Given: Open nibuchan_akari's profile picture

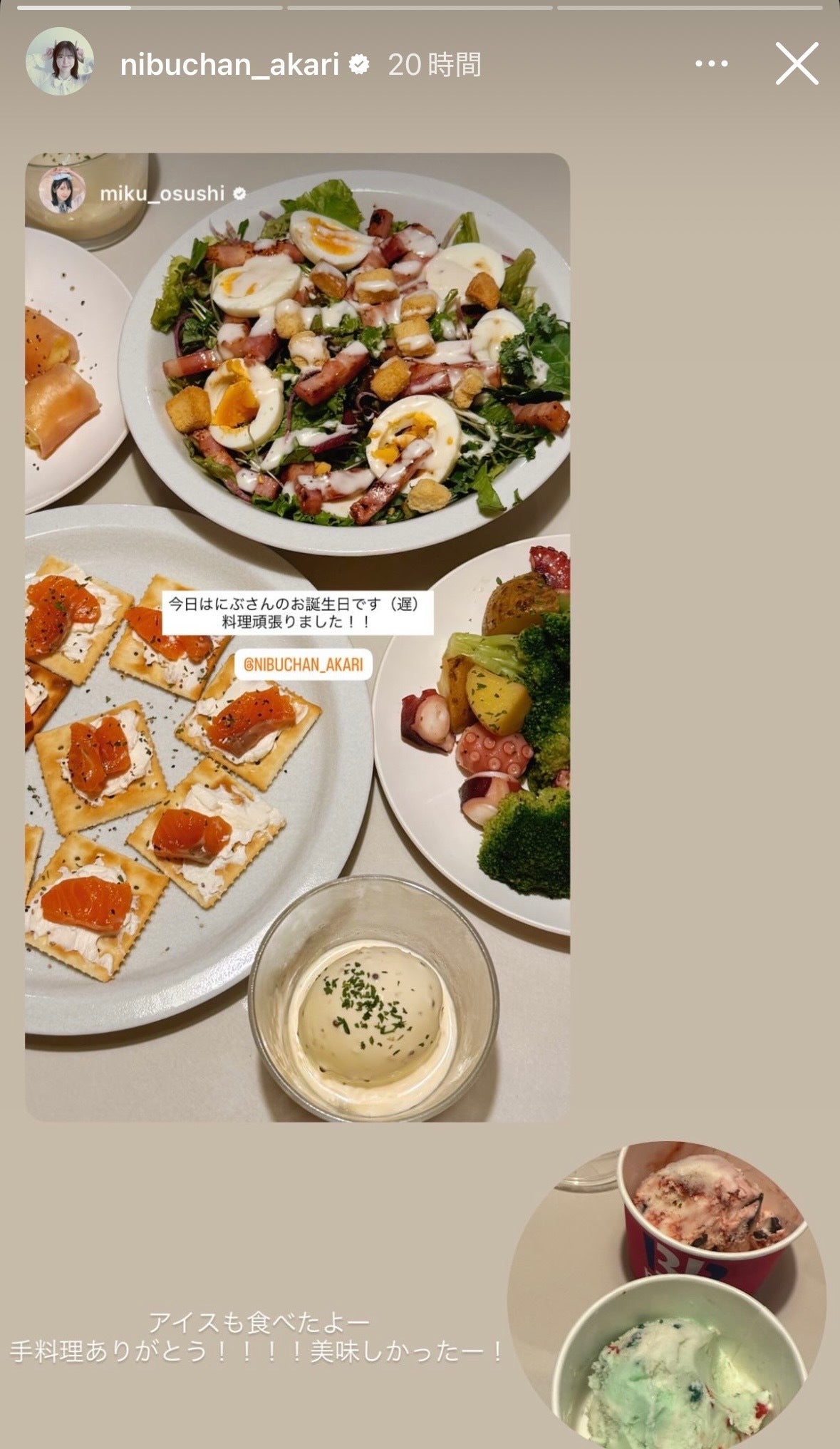Looking at the screenshot, I should click(x=60, y=62).
